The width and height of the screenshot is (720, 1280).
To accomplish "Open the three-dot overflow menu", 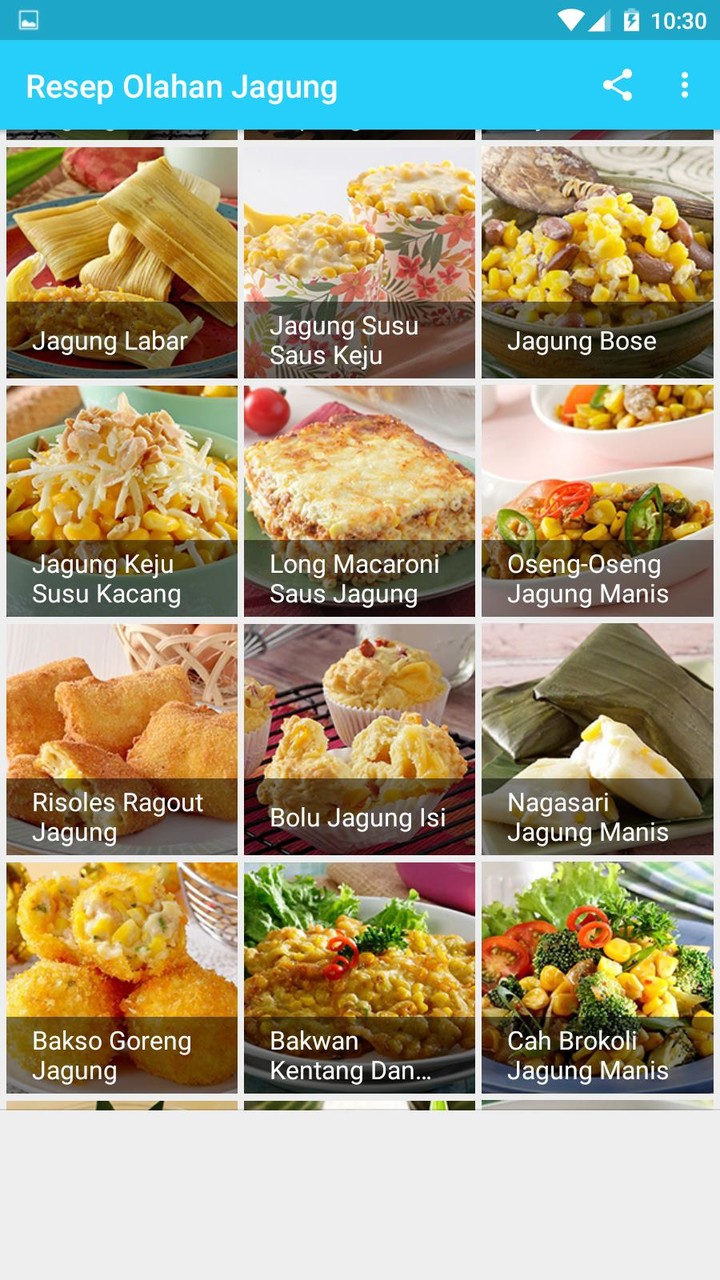I will pos(685,87).
